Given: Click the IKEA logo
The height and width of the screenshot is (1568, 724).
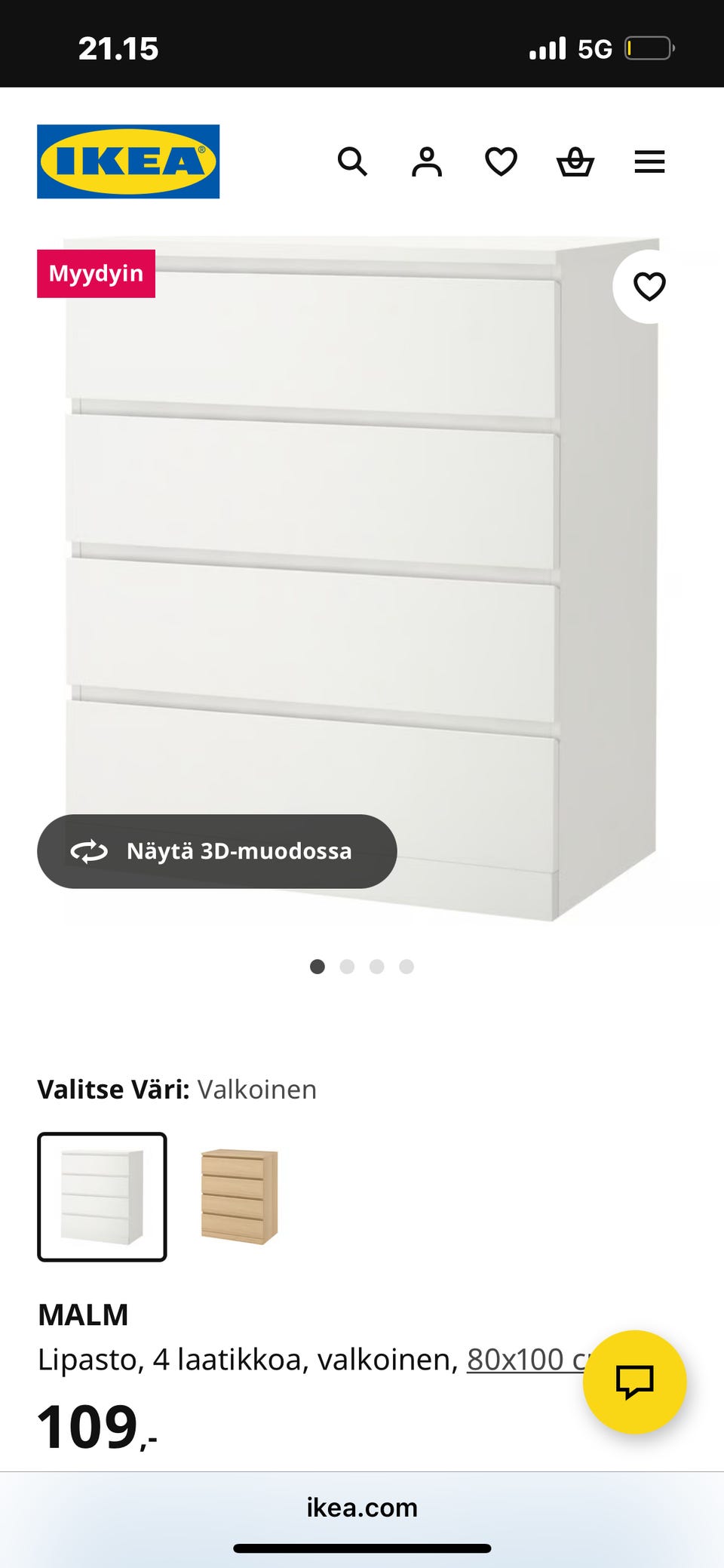Looking at the screenshot, I should click(127, 160).
